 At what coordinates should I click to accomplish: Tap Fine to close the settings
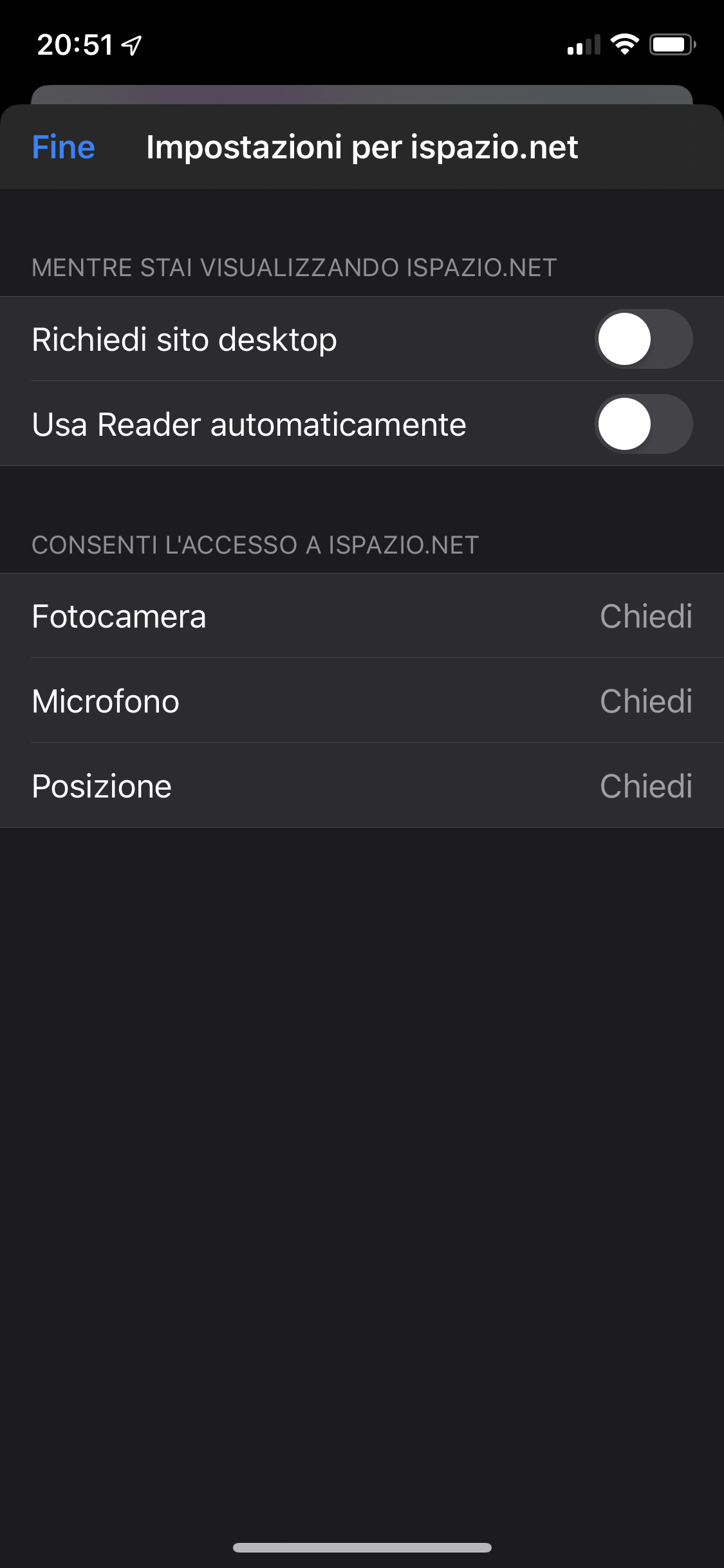[64, 147]
